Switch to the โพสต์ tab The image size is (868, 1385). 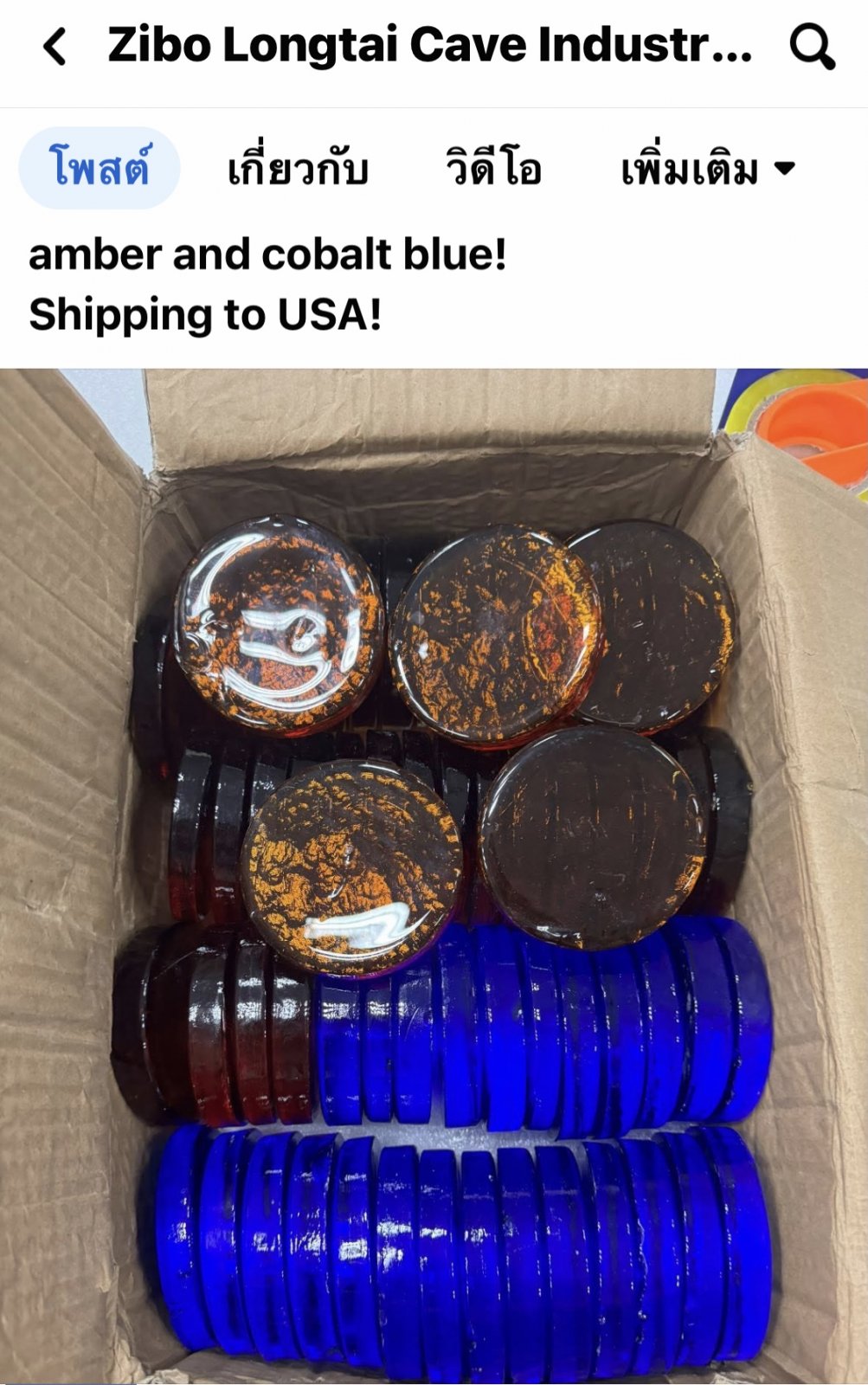tap(100, 168)
